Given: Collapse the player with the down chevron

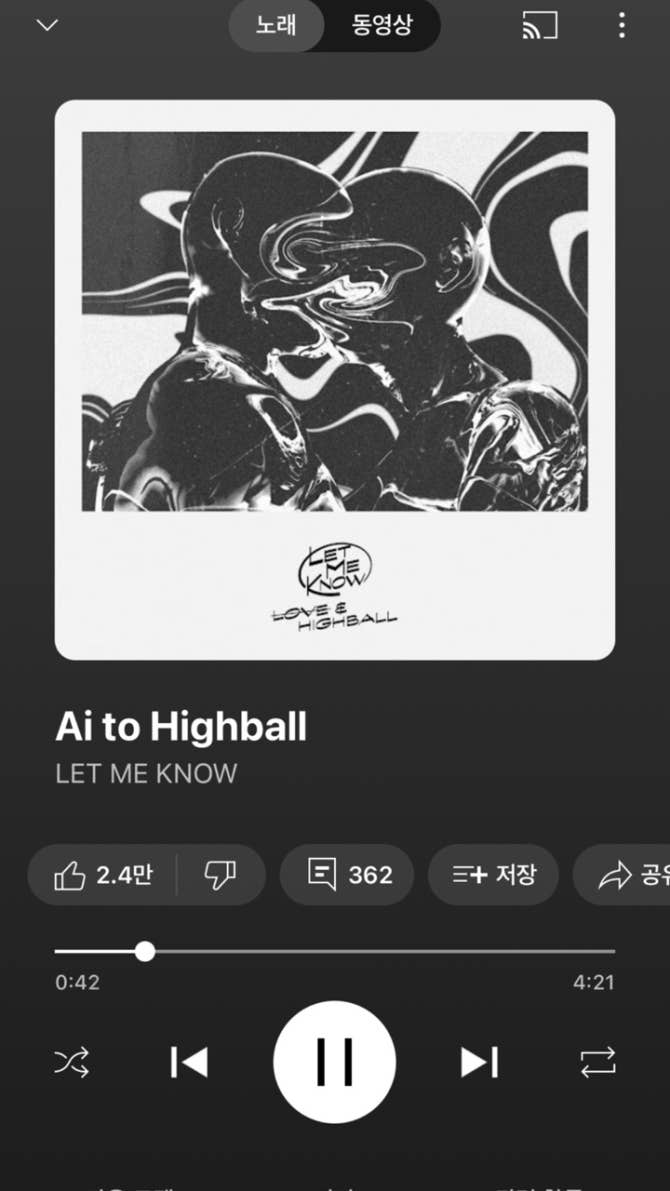Looking at the screenshot, I should click(47, 25).
